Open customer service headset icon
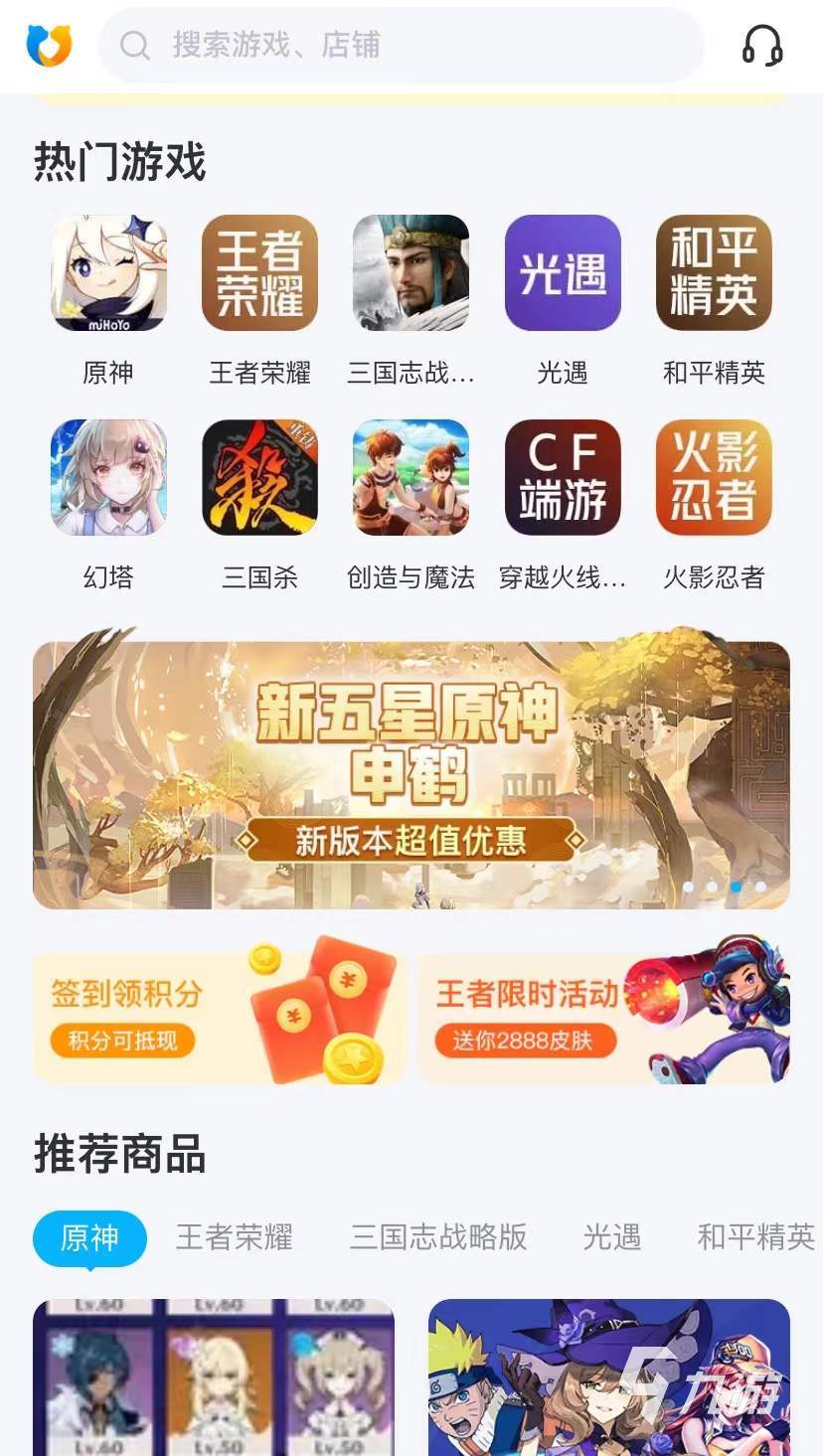Screen dimensions: 823x1456 tap(762, 45)
